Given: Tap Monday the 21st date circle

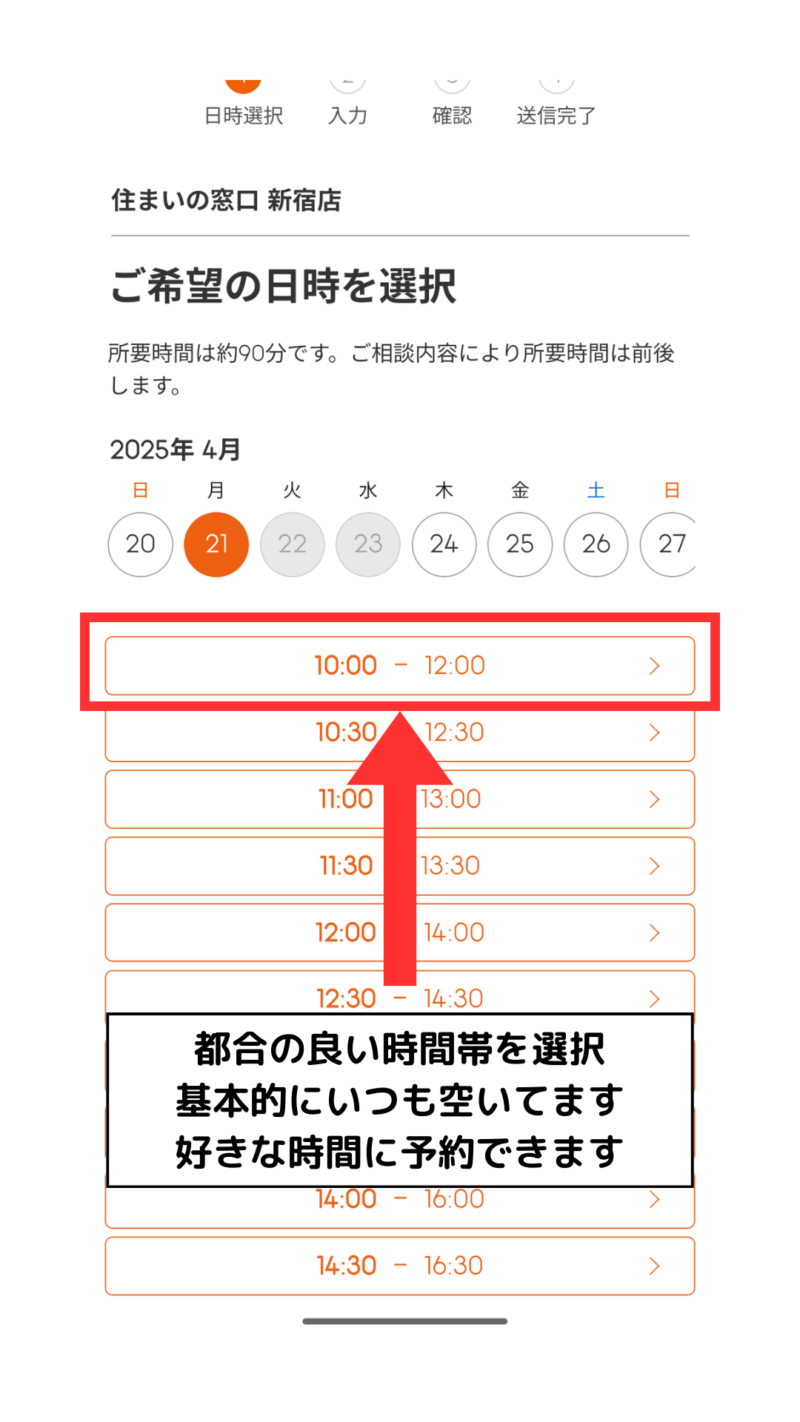Looking at the screenshot, I should pos(216,544).
